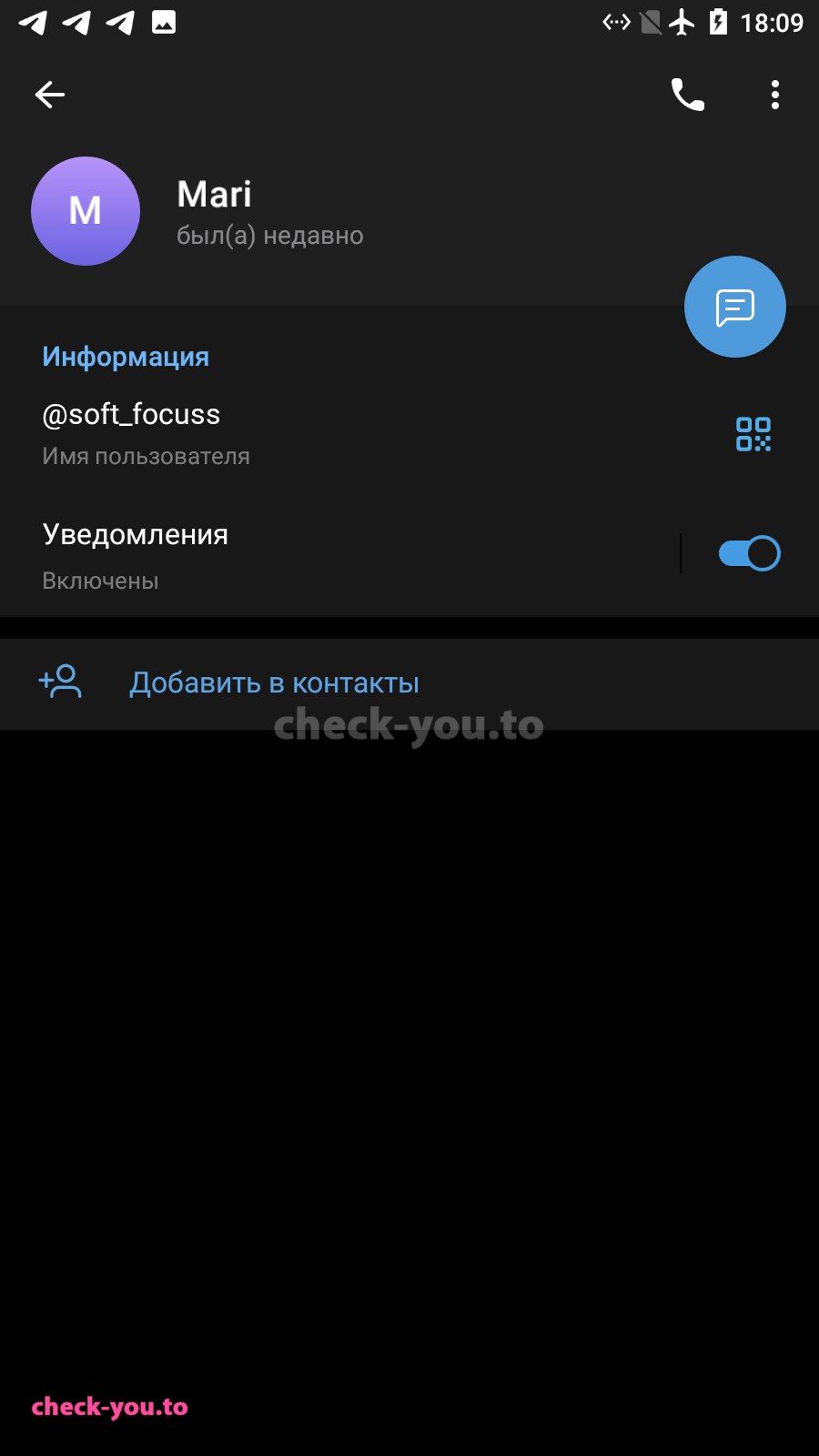Go back using the arrow icon
819x1456 pixels.
pyautogui.click(x=50, y=94)
